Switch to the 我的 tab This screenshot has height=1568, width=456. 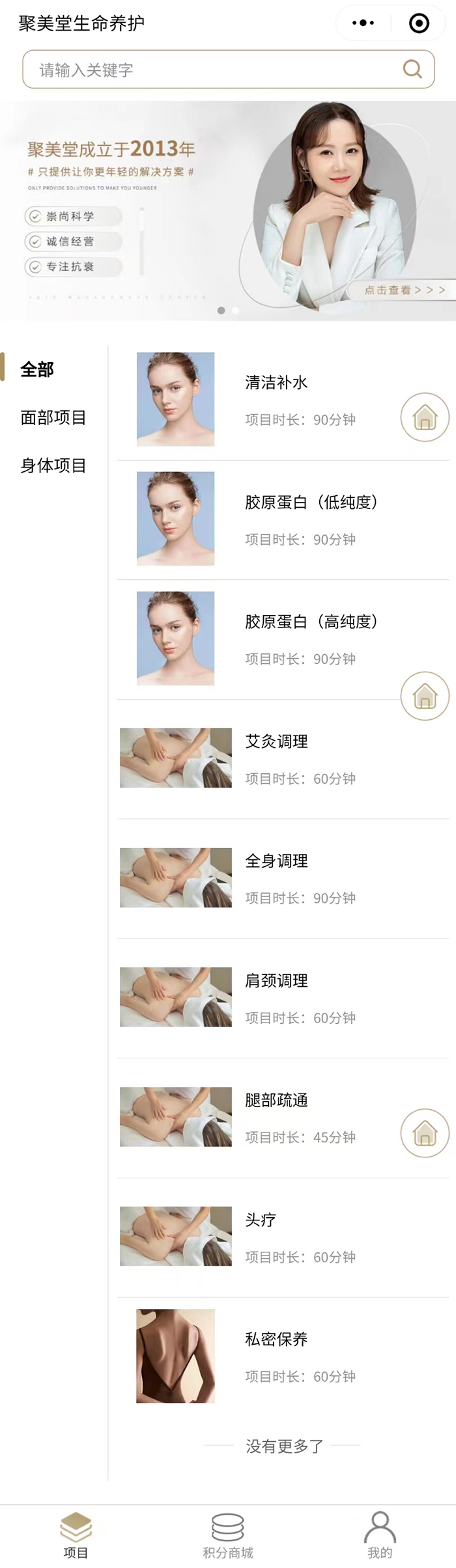(380, 1536)
